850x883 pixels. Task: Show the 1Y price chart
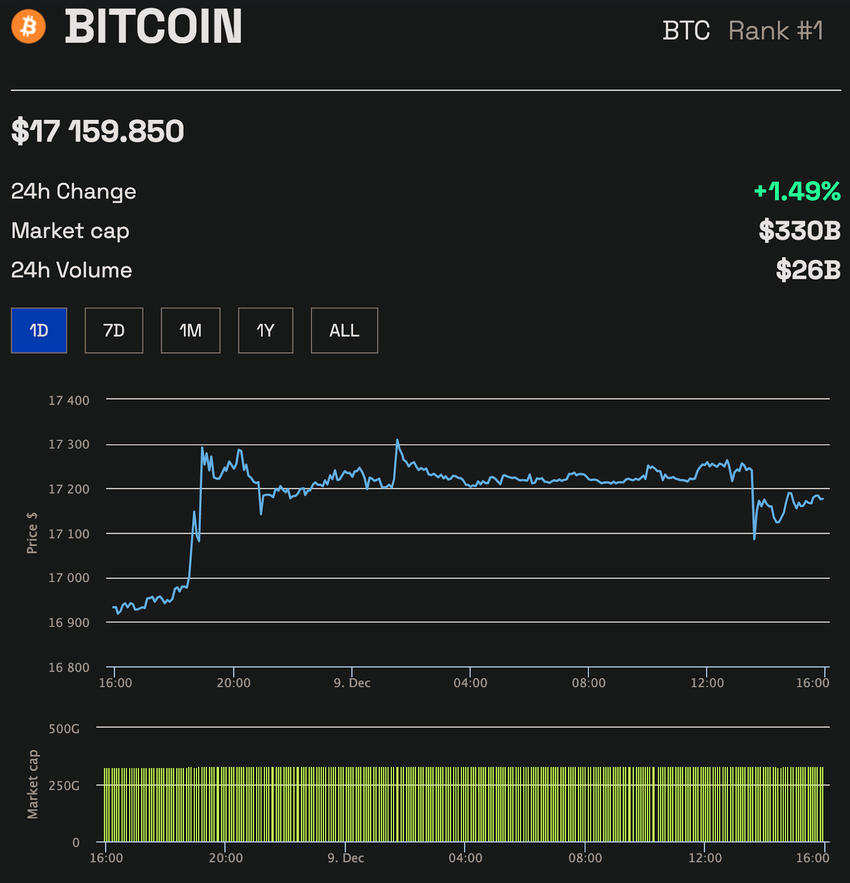[265, 330]
